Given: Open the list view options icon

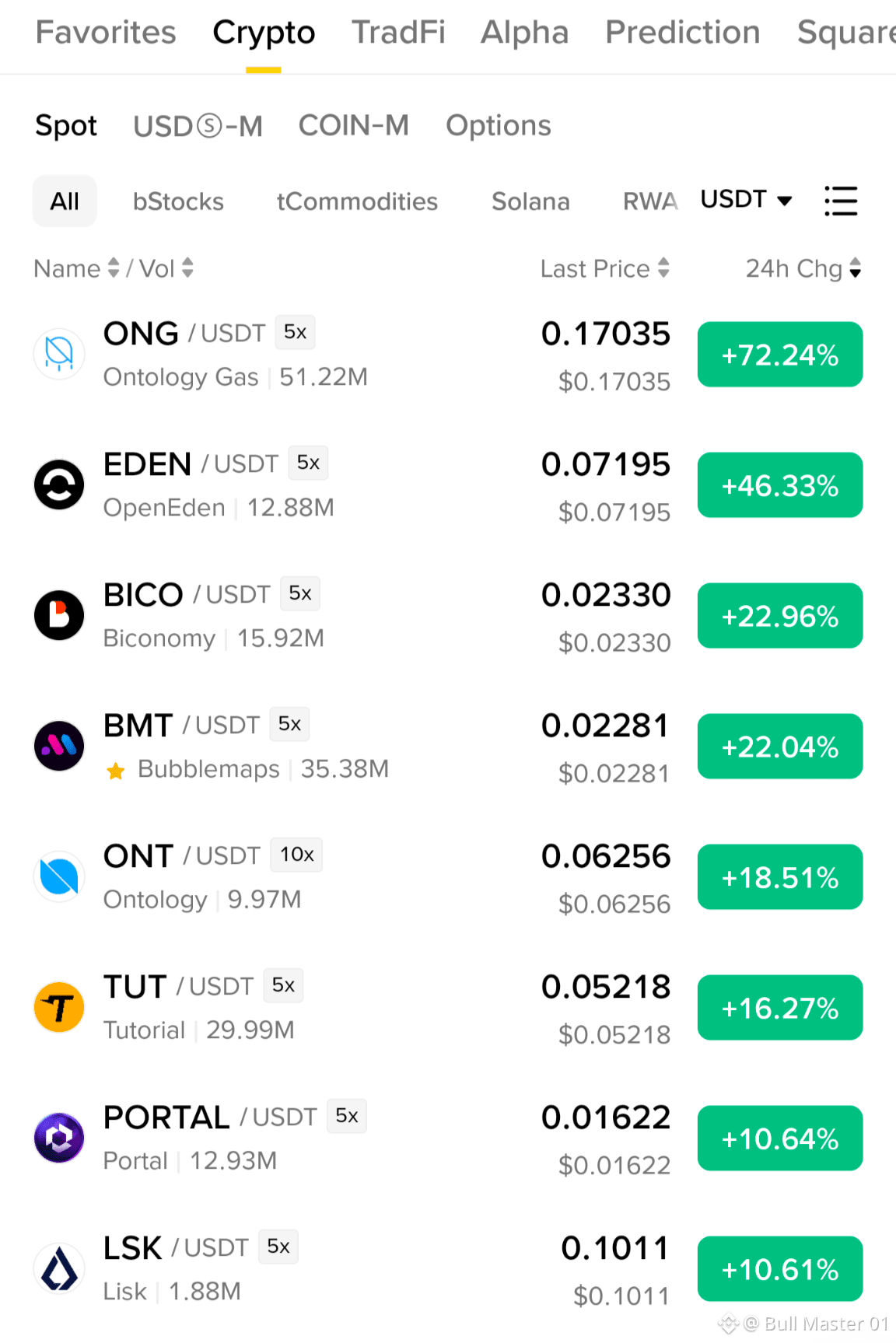Looking at the screenshot, I should point(841,201).
